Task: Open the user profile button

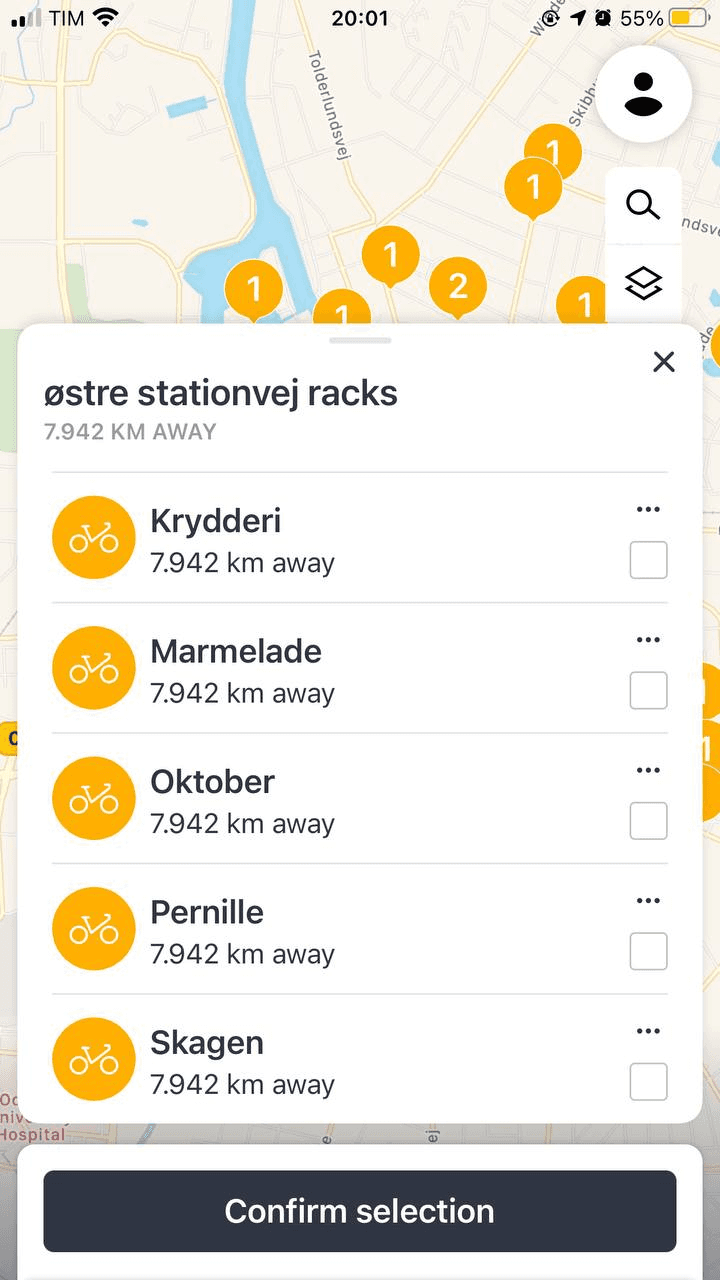Action: click(x=644, y=93)
